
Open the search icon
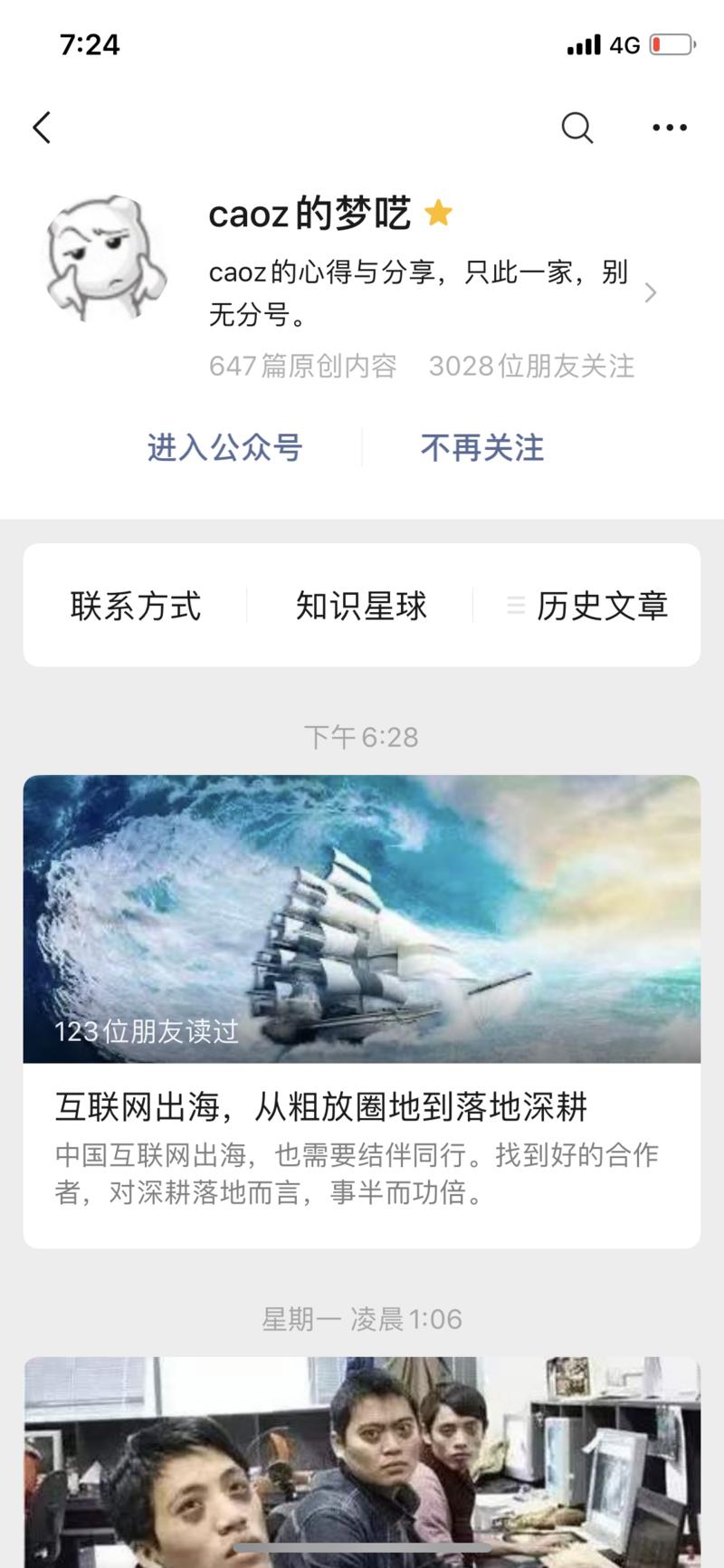pos(577,128)
